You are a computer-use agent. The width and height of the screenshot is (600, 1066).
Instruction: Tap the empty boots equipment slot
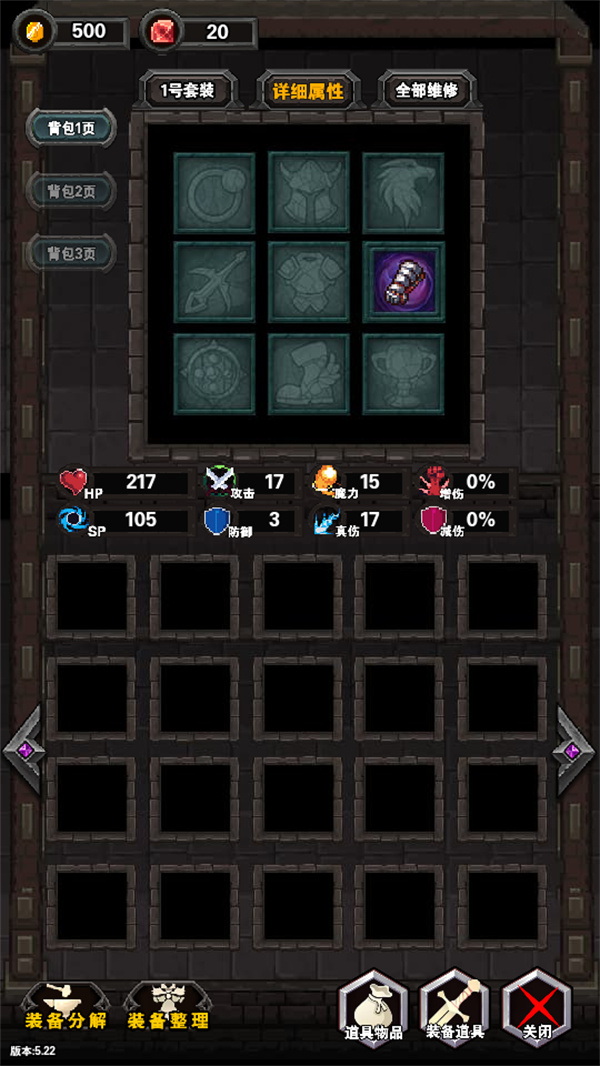pyautogui.click(x=308, y=372)
